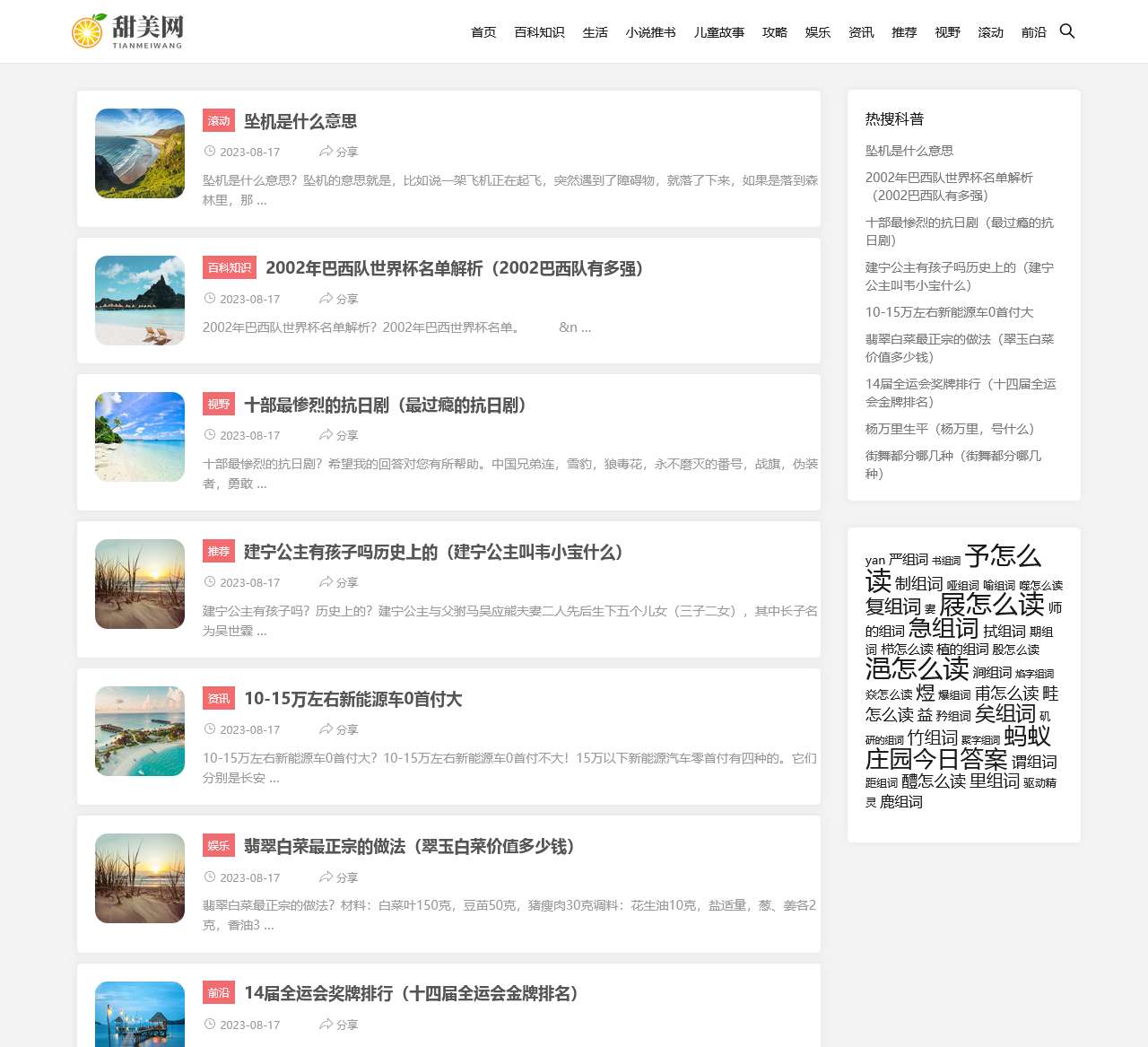Select 儿童故事 in the top menu
Viewport: 1148px width, 1047px height.
tap(718, 32)
